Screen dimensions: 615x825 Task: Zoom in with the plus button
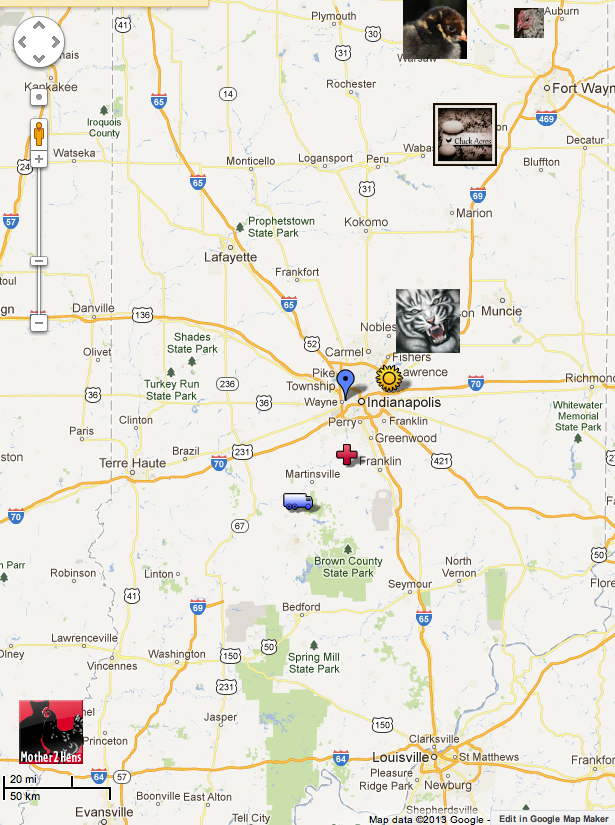click(x=39, y=159)
